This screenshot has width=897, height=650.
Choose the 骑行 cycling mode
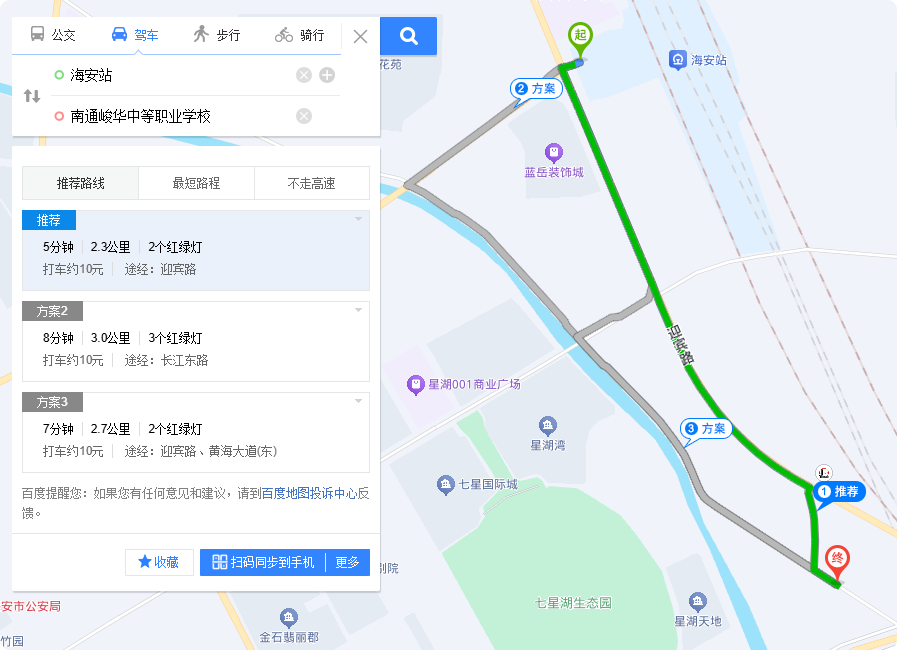299,35
